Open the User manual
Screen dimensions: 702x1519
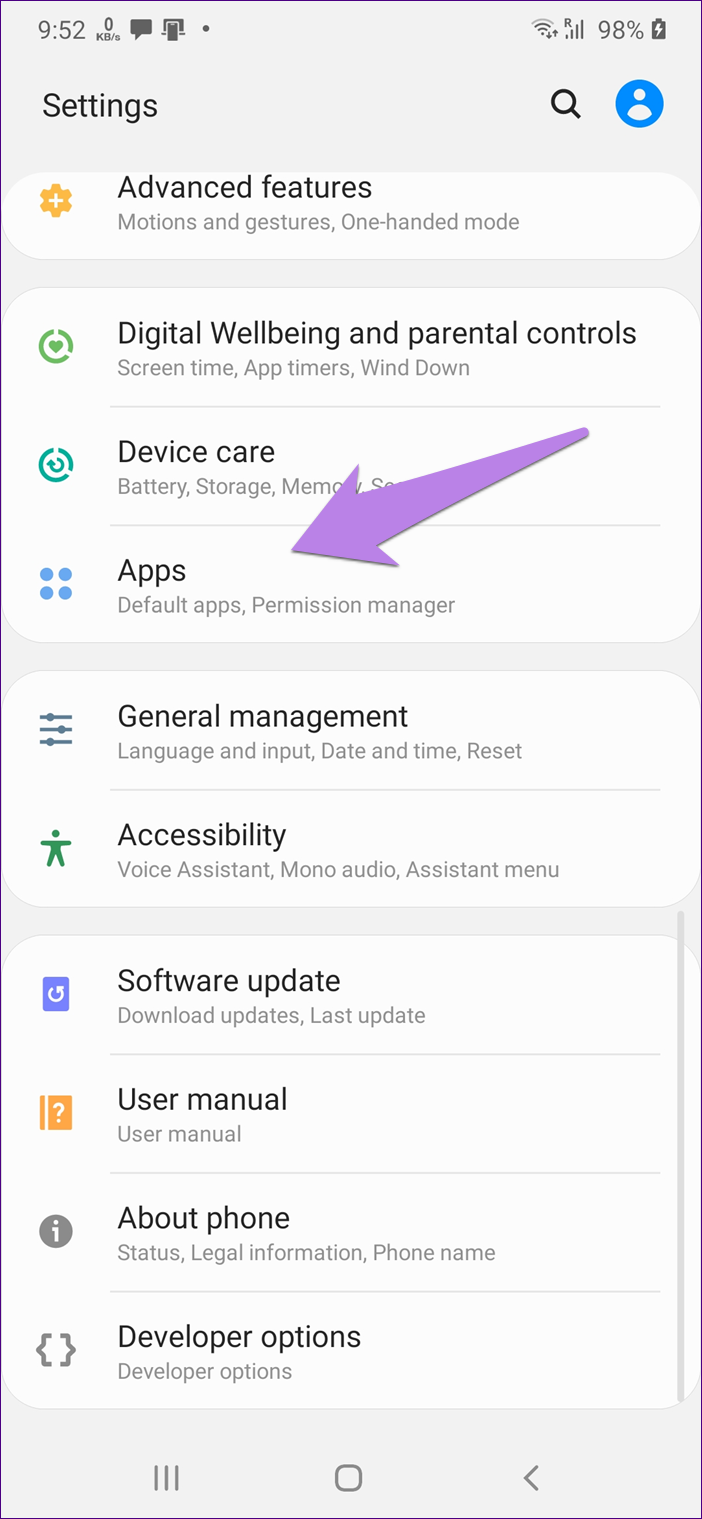coord(350,1114)
